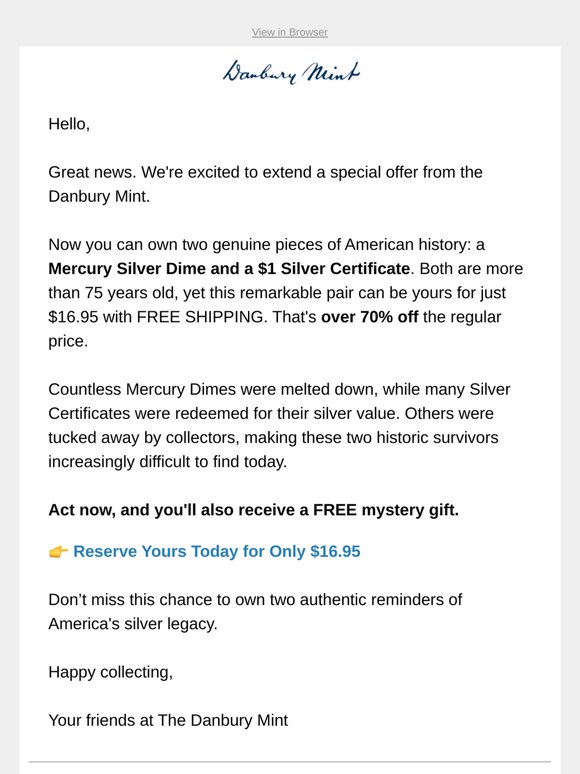Viewport: 580px width, 774px height.
Task: Open the View in Browser link
Action: pos(290,33)
